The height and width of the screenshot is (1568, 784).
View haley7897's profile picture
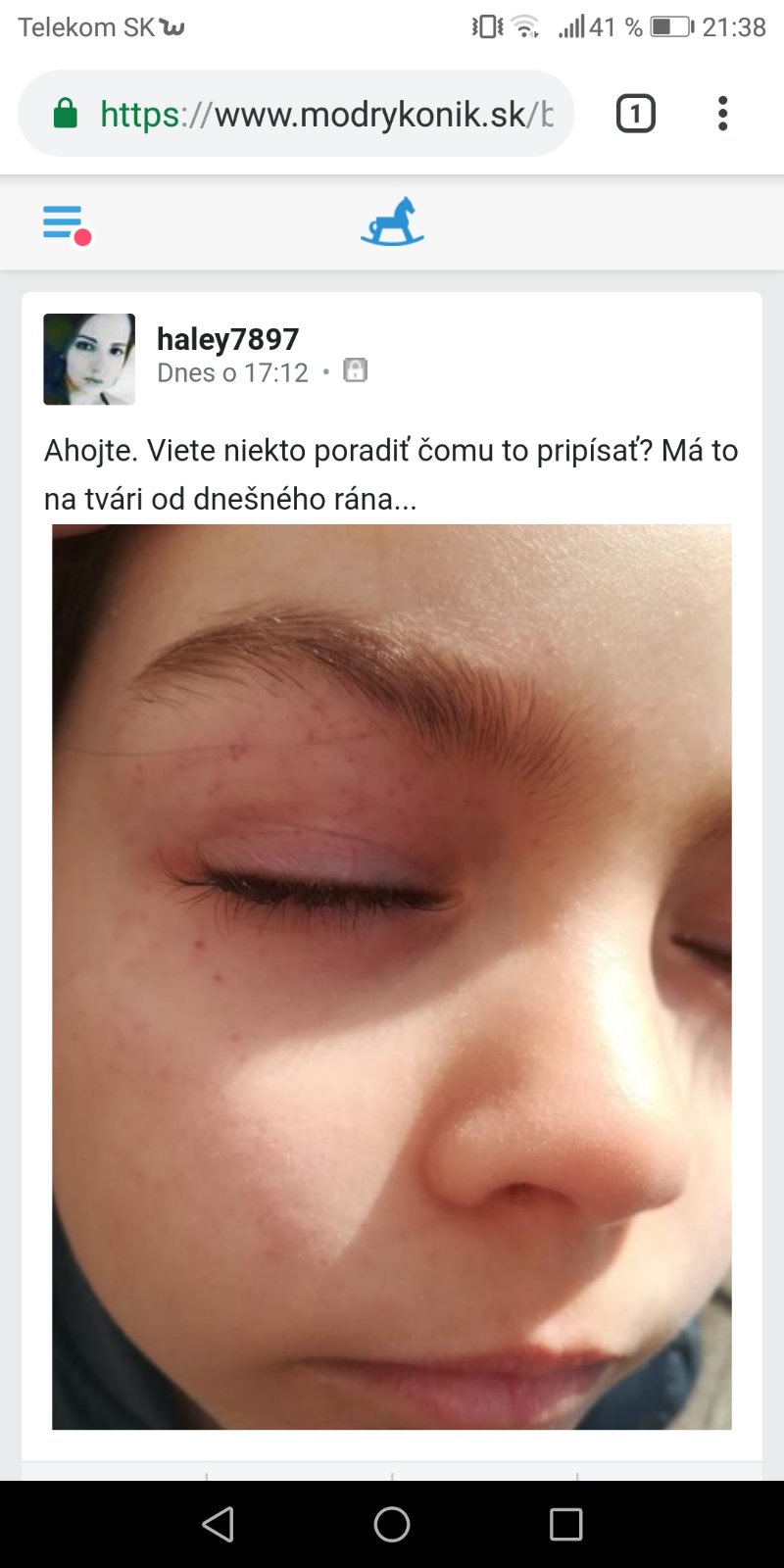pyautogui.click(x=89, y=359)
